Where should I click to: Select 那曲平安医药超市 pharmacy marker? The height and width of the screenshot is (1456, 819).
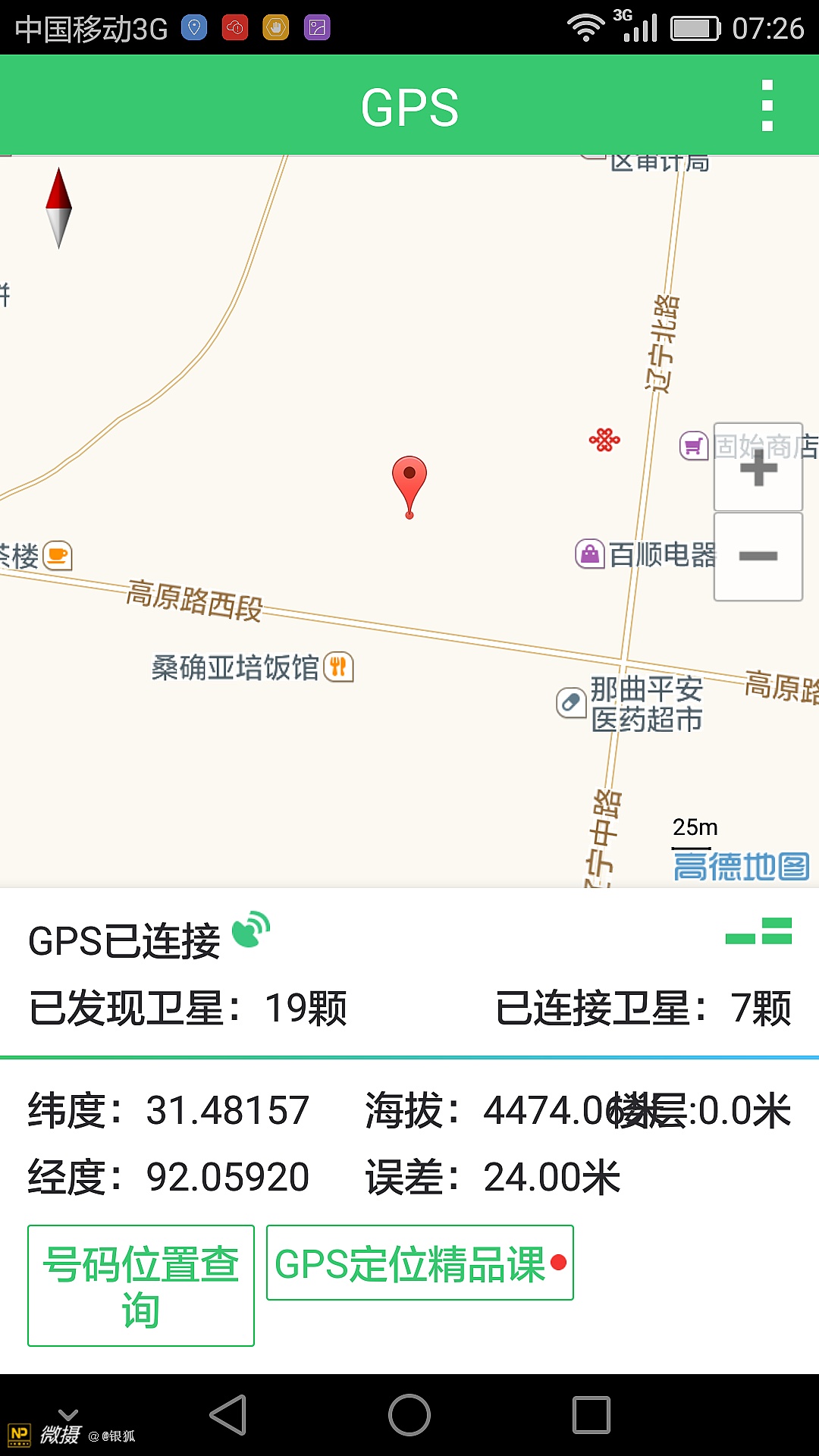[x=570, y=703]
